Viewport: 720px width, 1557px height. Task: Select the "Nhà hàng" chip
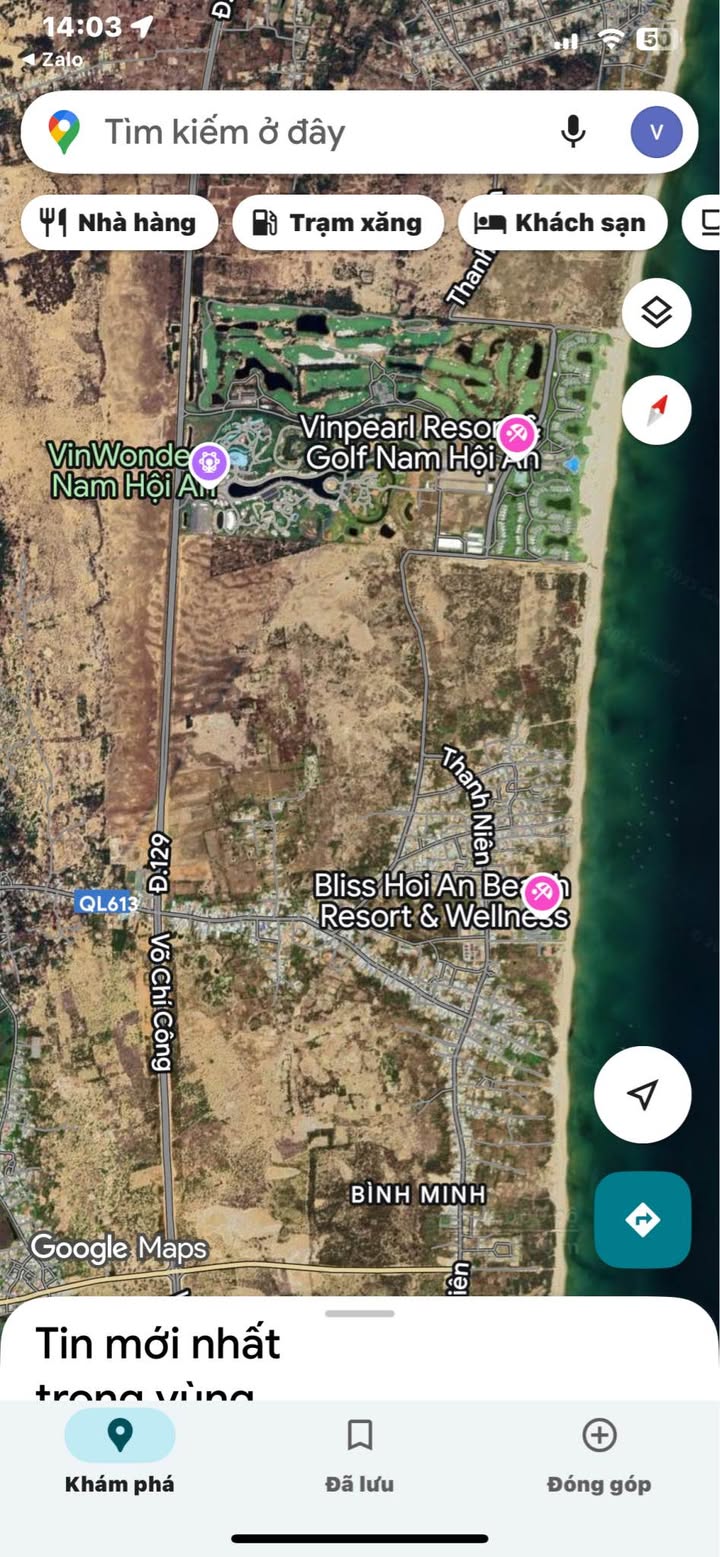click(x=119, y=222)
